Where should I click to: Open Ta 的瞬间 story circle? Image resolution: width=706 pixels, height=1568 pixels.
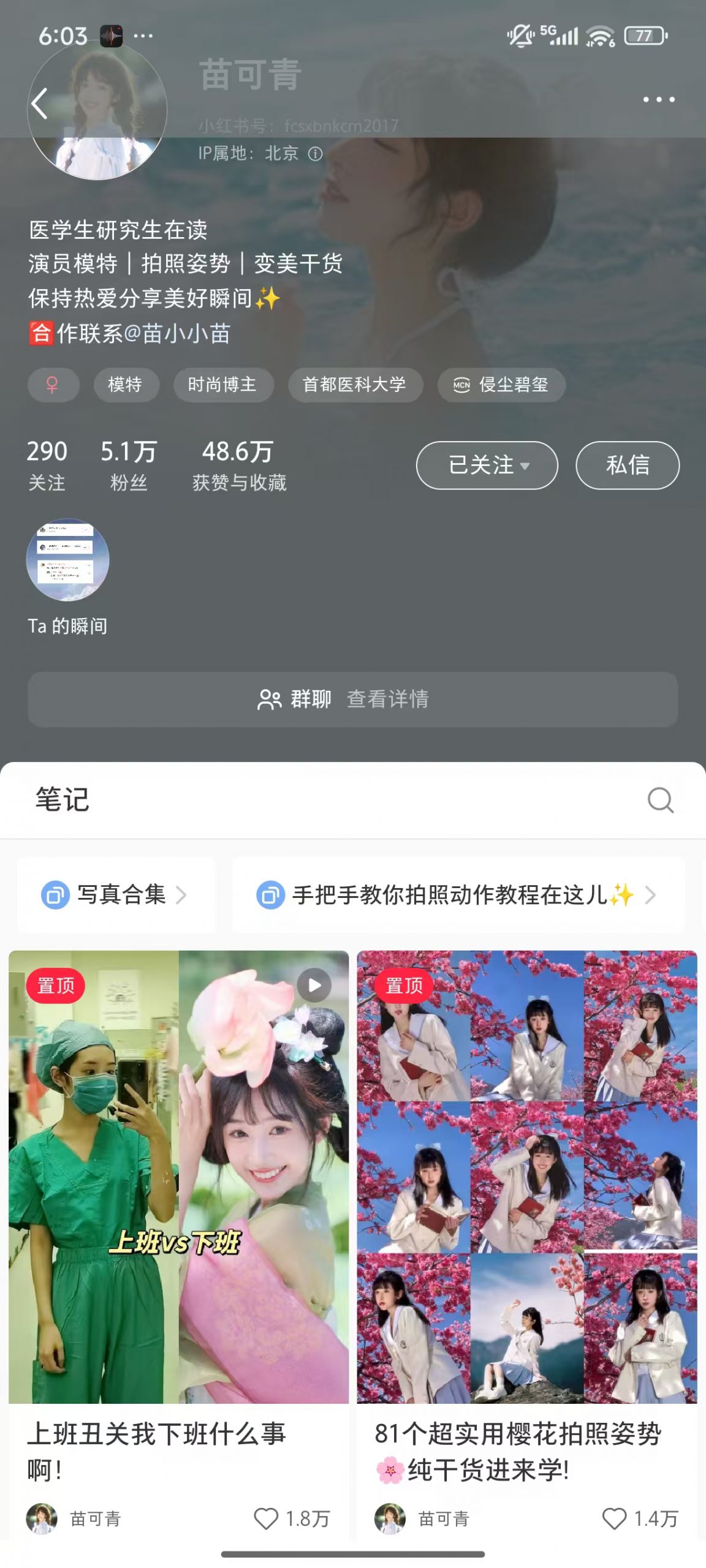(67, 560)
